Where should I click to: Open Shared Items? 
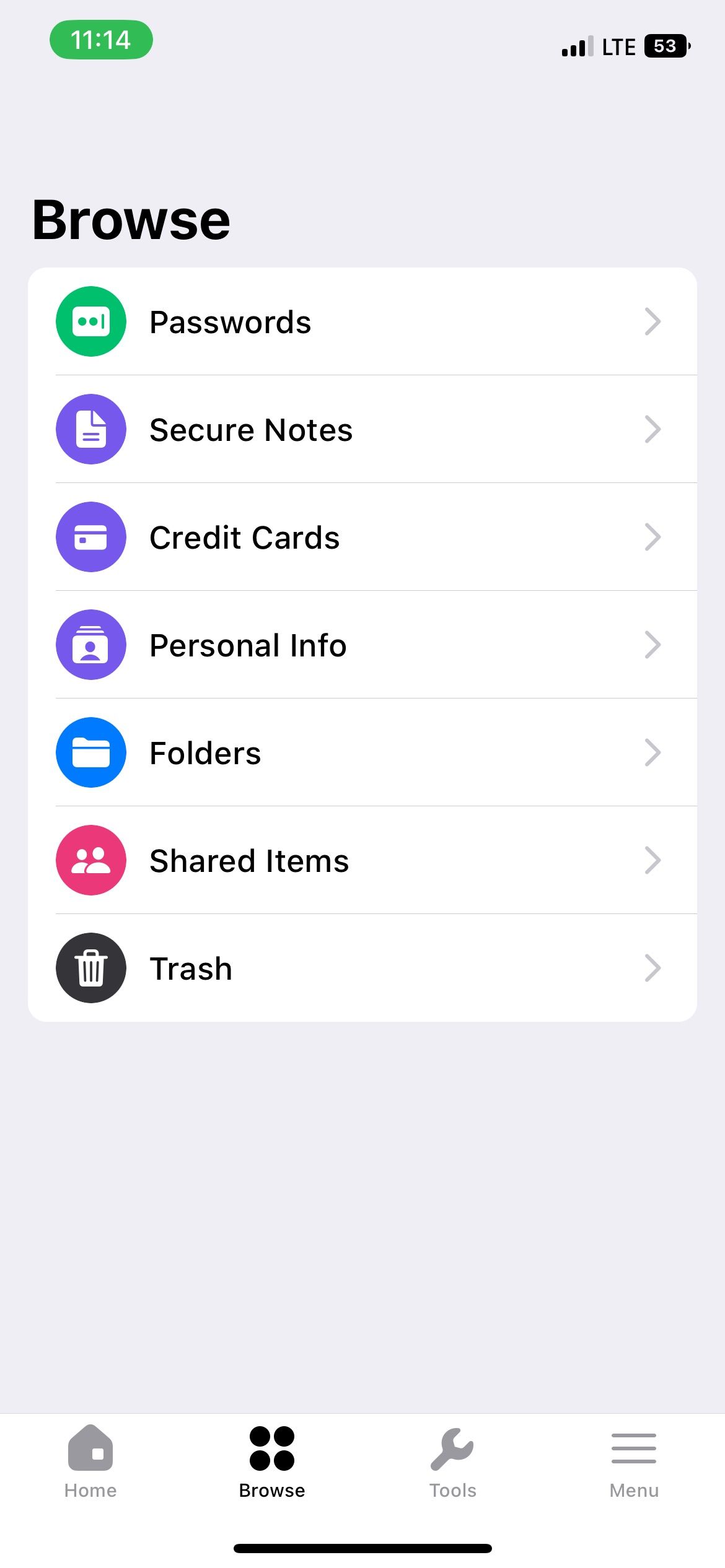click(x=362, y=860)
